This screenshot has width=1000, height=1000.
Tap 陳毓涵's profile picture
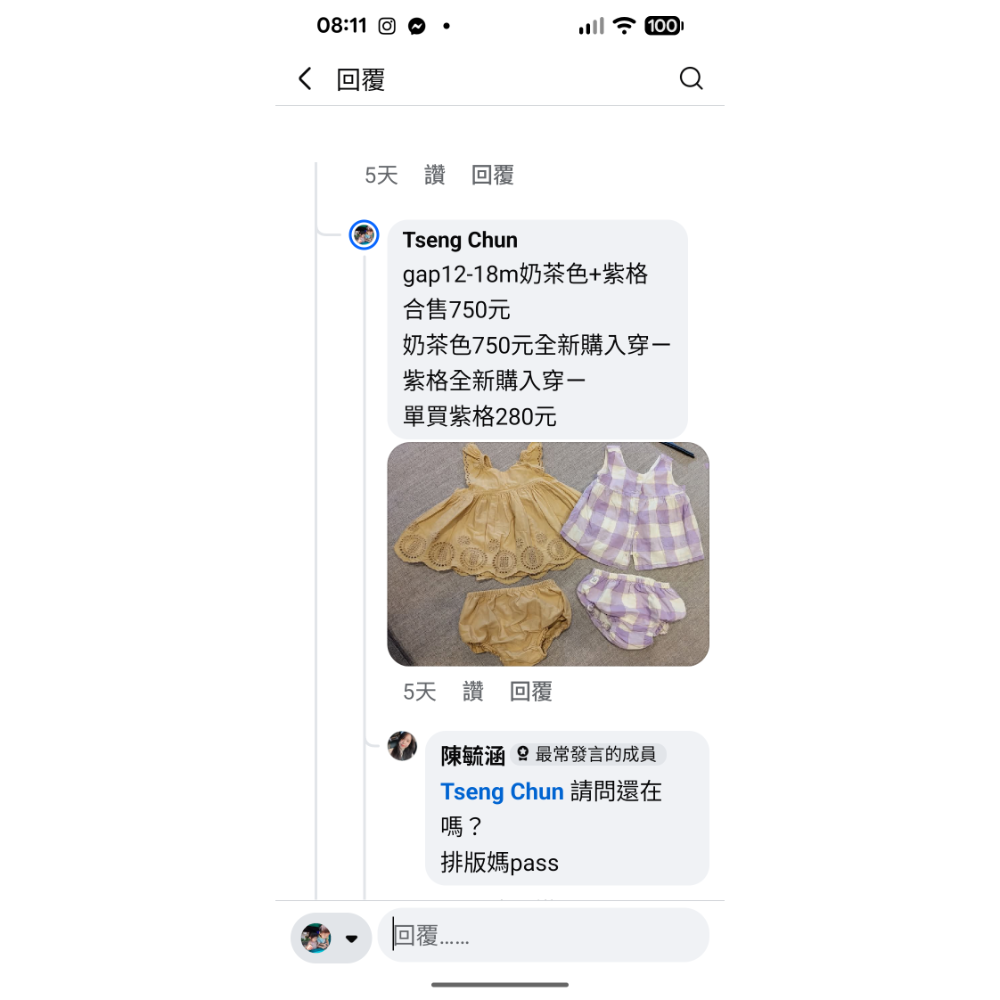pos(402,746)
